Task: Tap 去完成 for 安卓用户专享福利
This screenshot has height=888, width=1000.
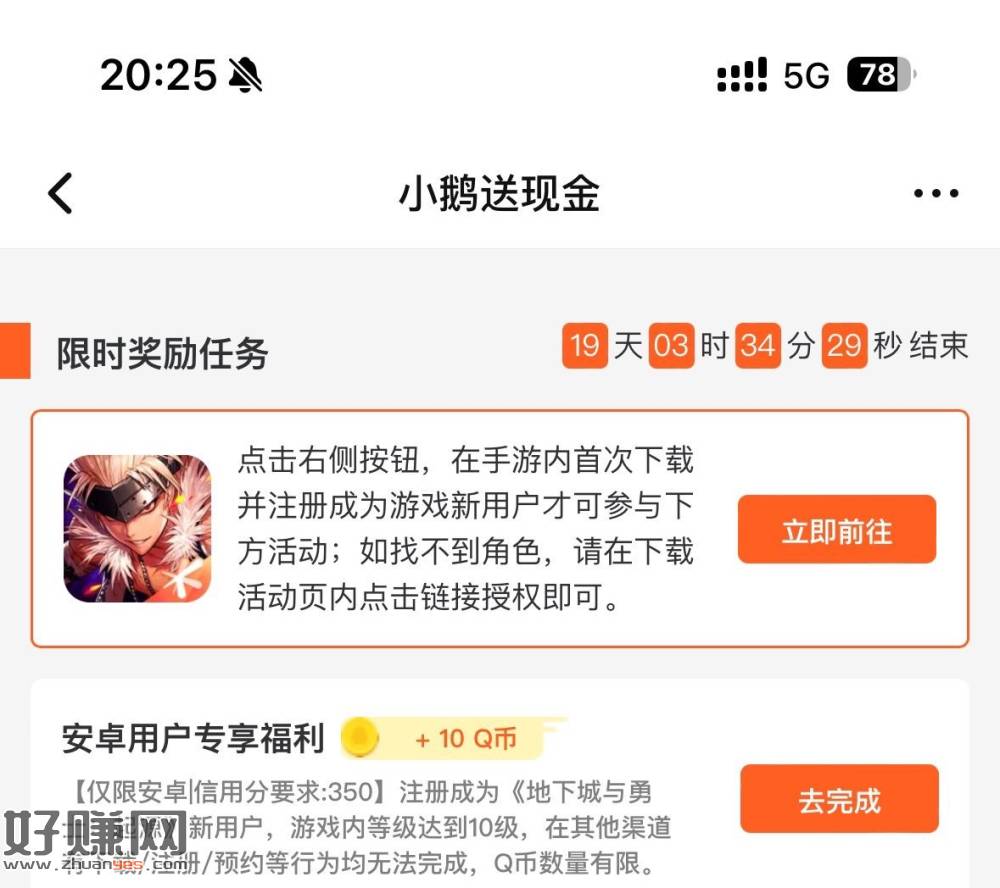Action: pos(839,799)
